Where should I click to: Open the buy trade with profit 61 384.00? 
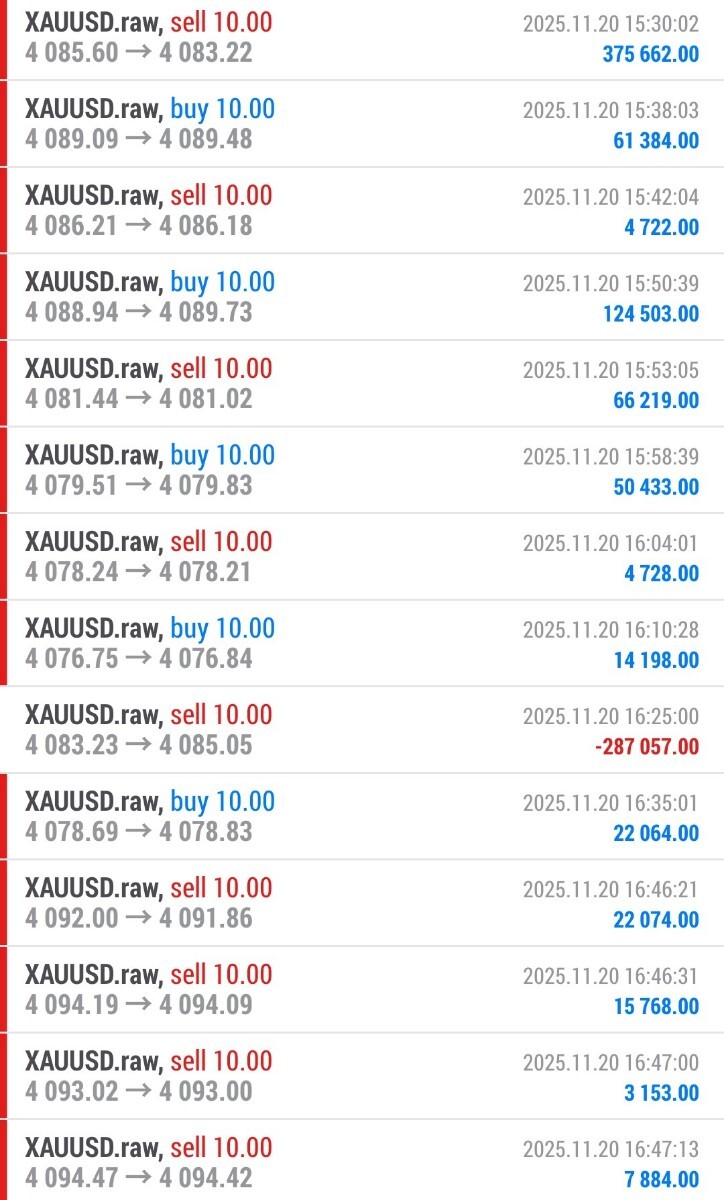(x=362, y=124)
